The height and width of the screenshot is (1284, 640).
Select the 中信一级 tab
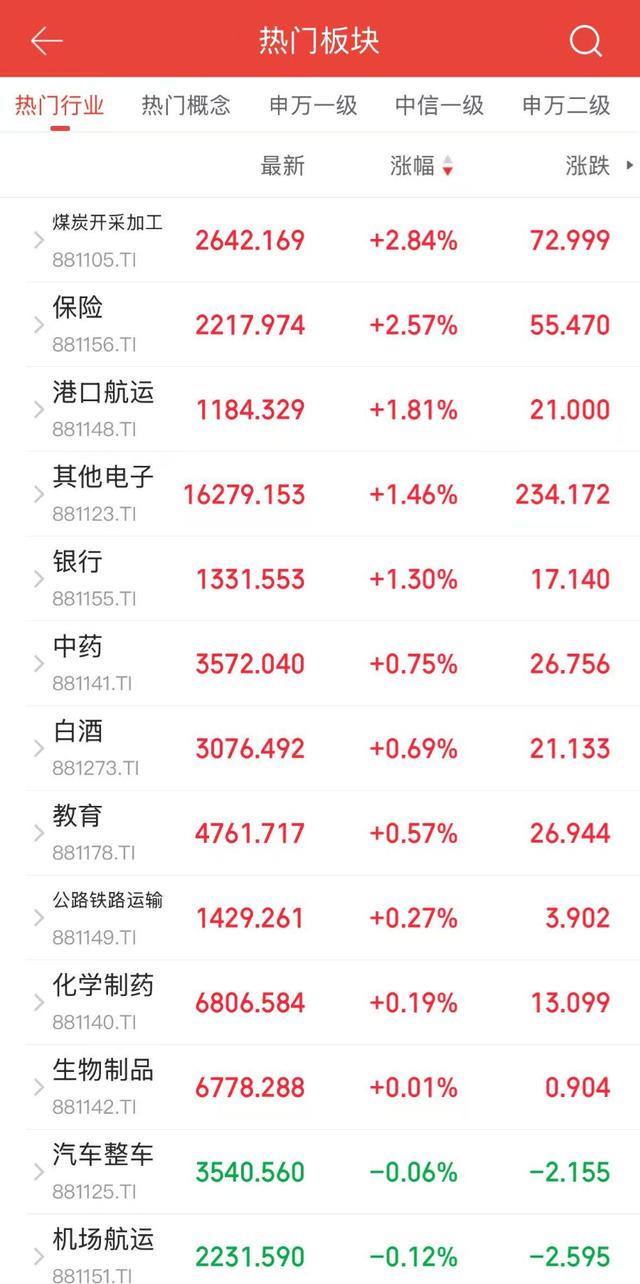point(439,105)
